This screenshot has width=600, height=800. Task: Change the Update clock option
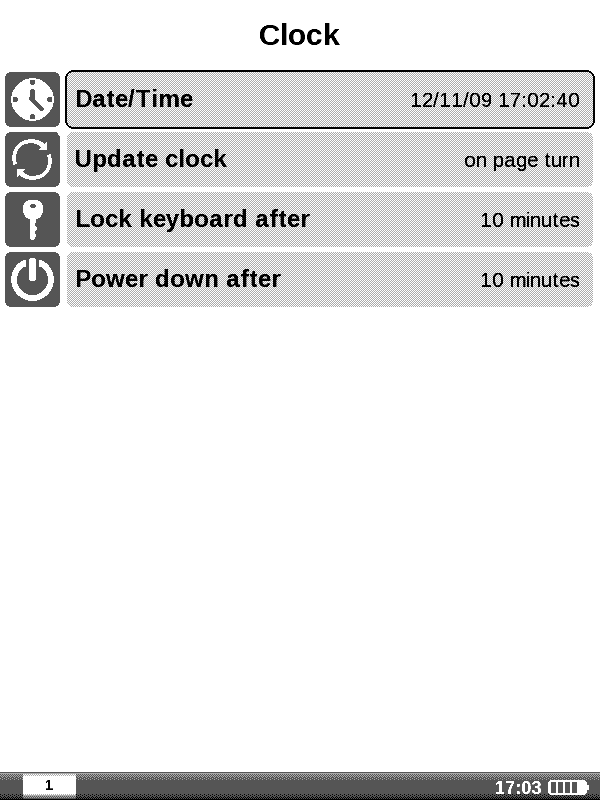(x=329, y=160)
